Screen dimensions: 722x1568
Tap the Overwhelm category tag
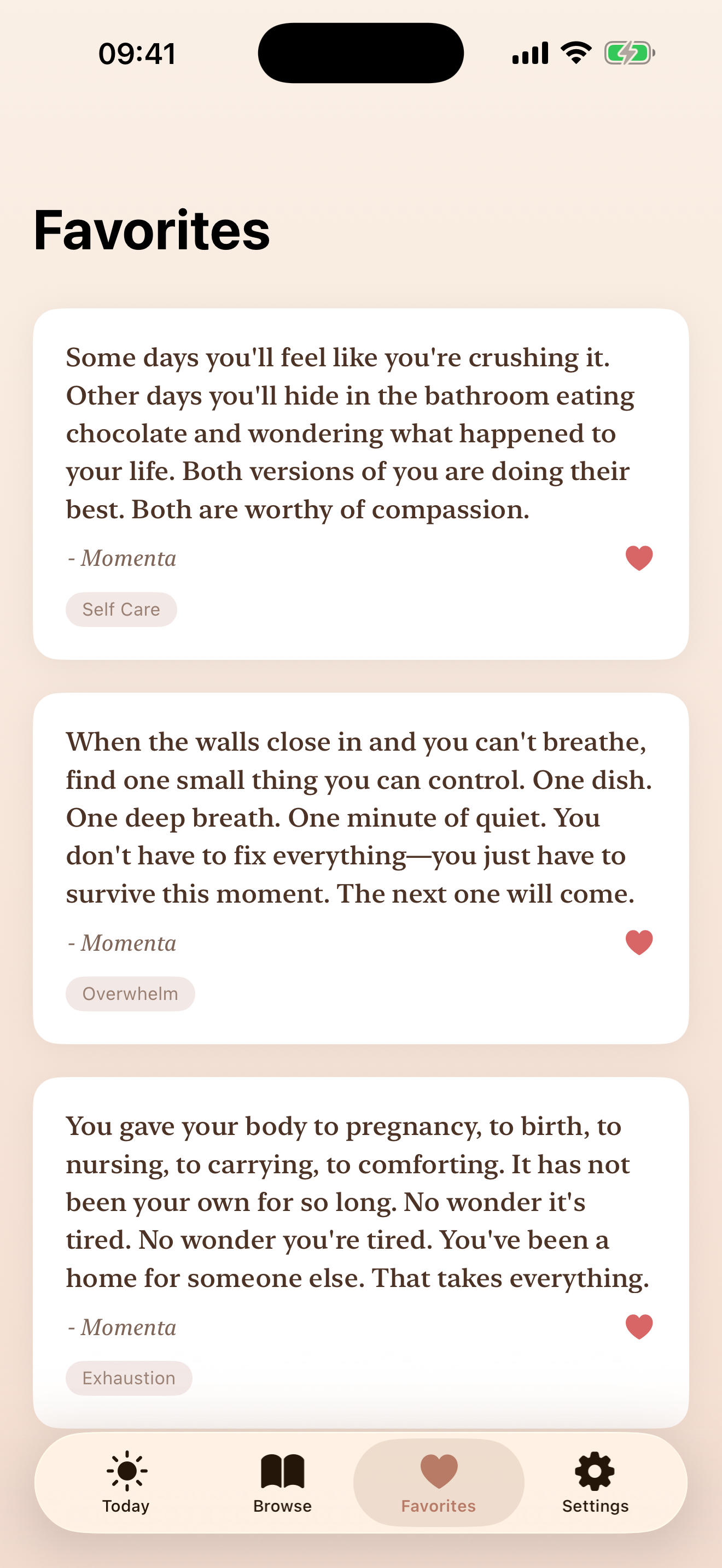(130, 993)
